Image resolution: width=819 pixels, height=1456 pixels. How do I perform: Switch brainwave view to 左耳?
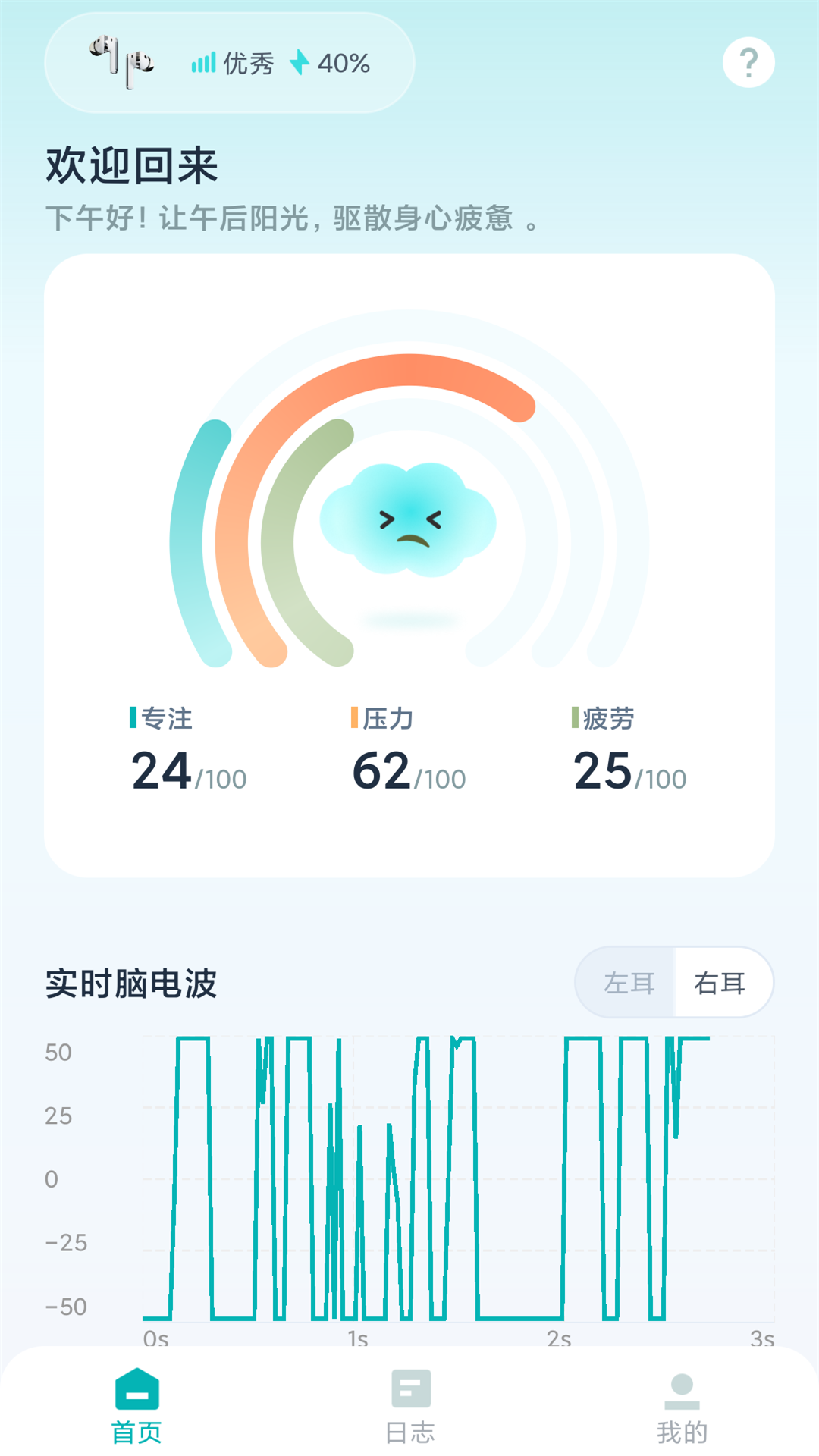point(628,983)
